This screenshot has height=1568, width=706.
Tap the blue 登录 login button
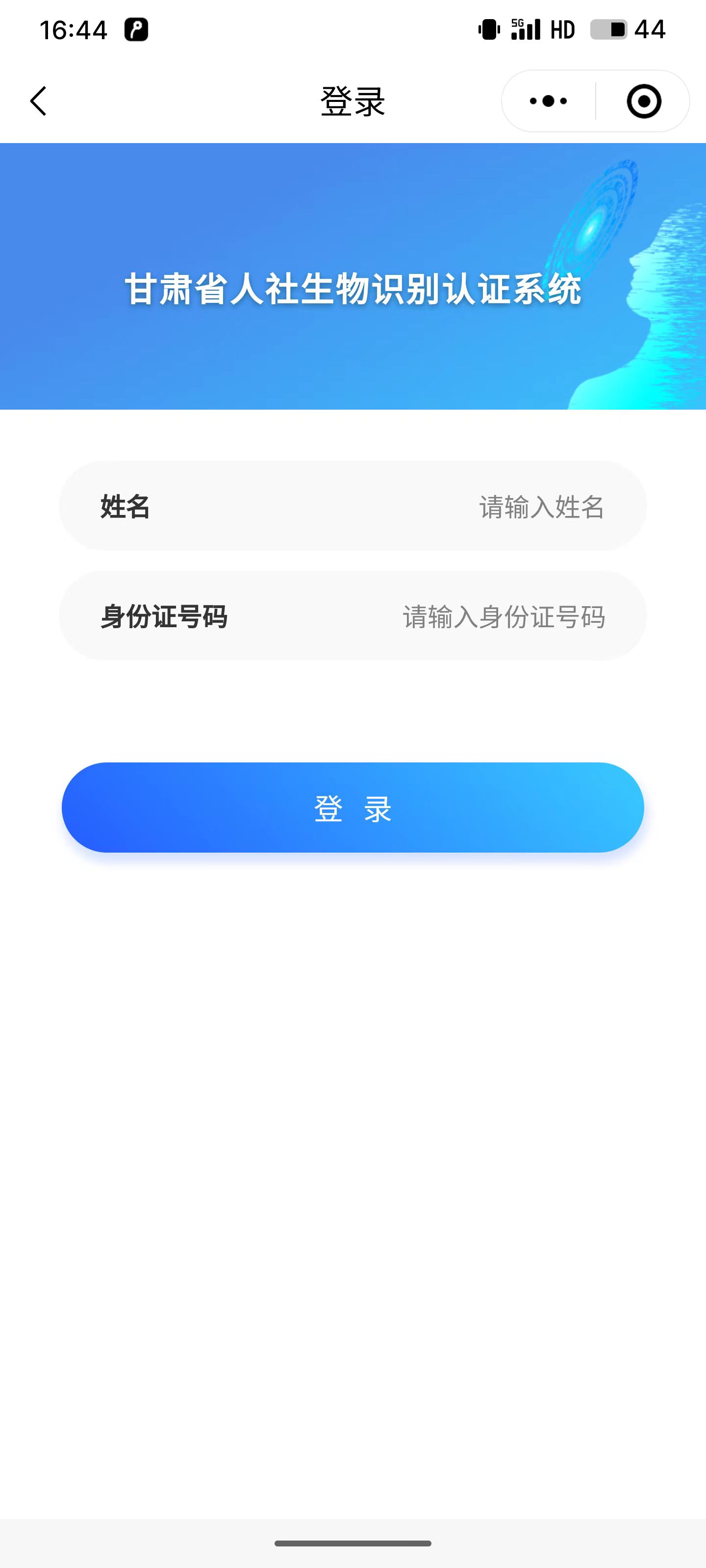click(353, 807)
